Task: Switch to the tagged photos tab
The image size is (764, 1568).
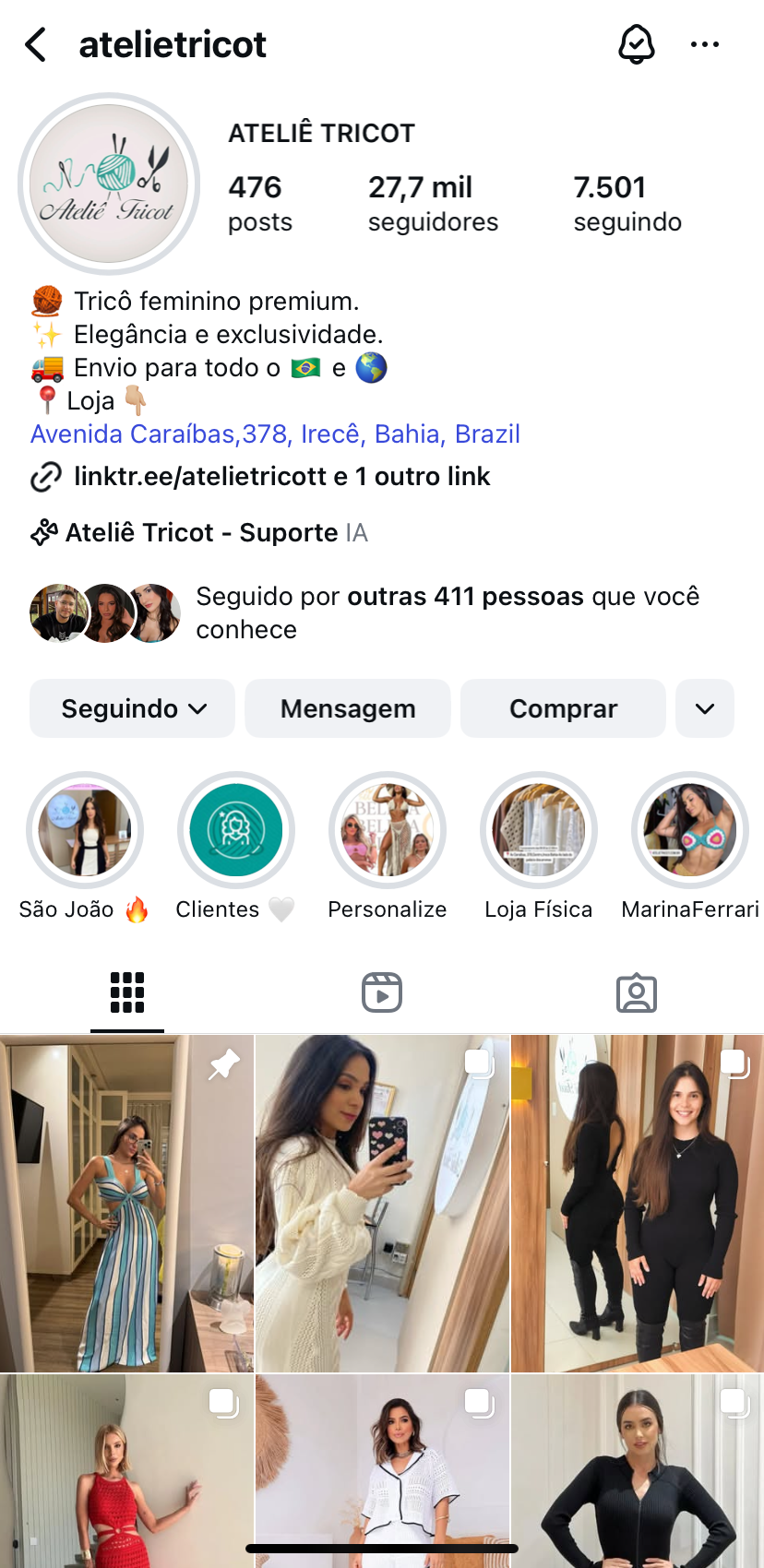Action: click(x=637, y=992)
